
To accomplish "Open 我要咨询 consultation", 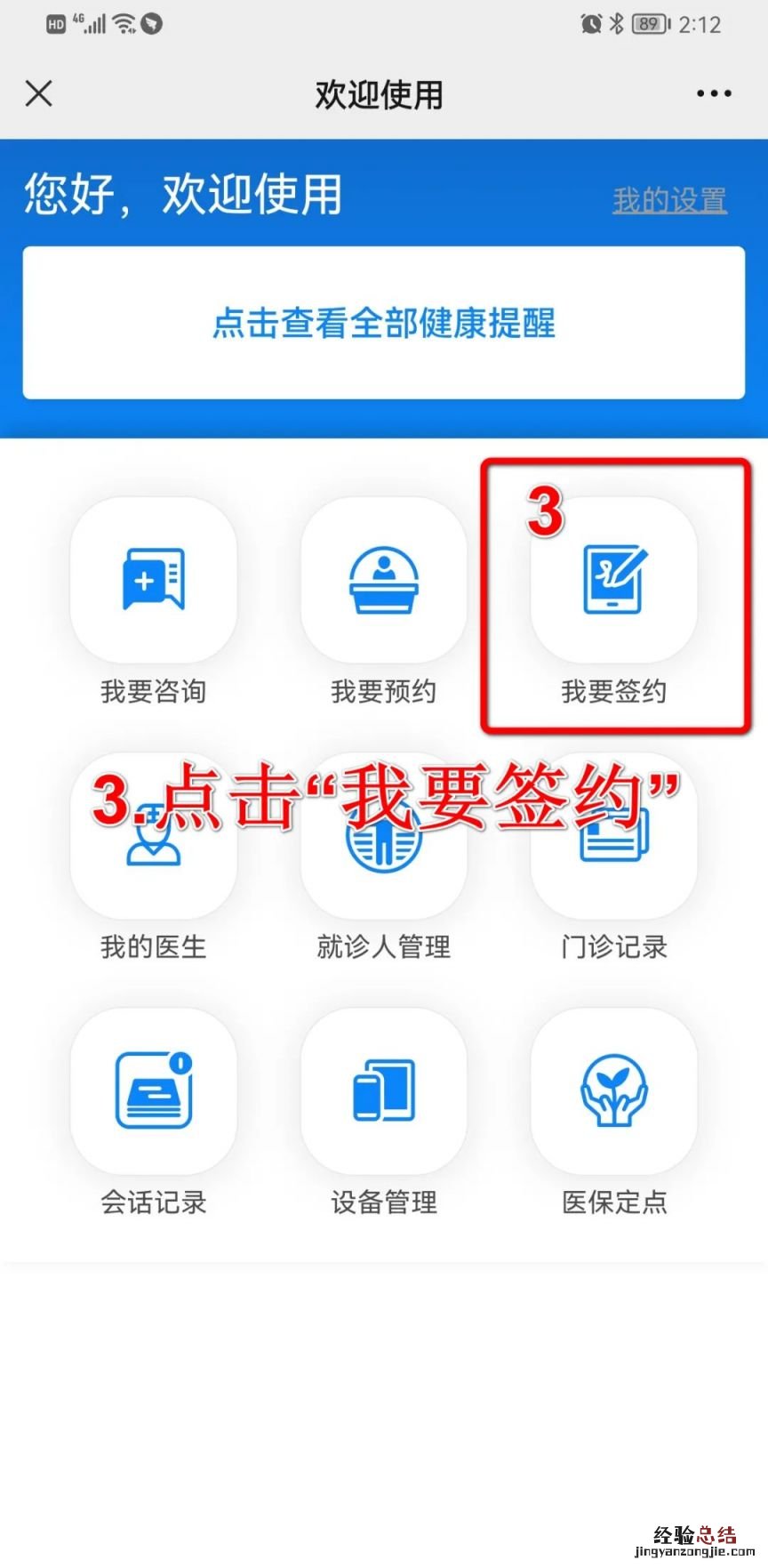I will click(153, 581).
